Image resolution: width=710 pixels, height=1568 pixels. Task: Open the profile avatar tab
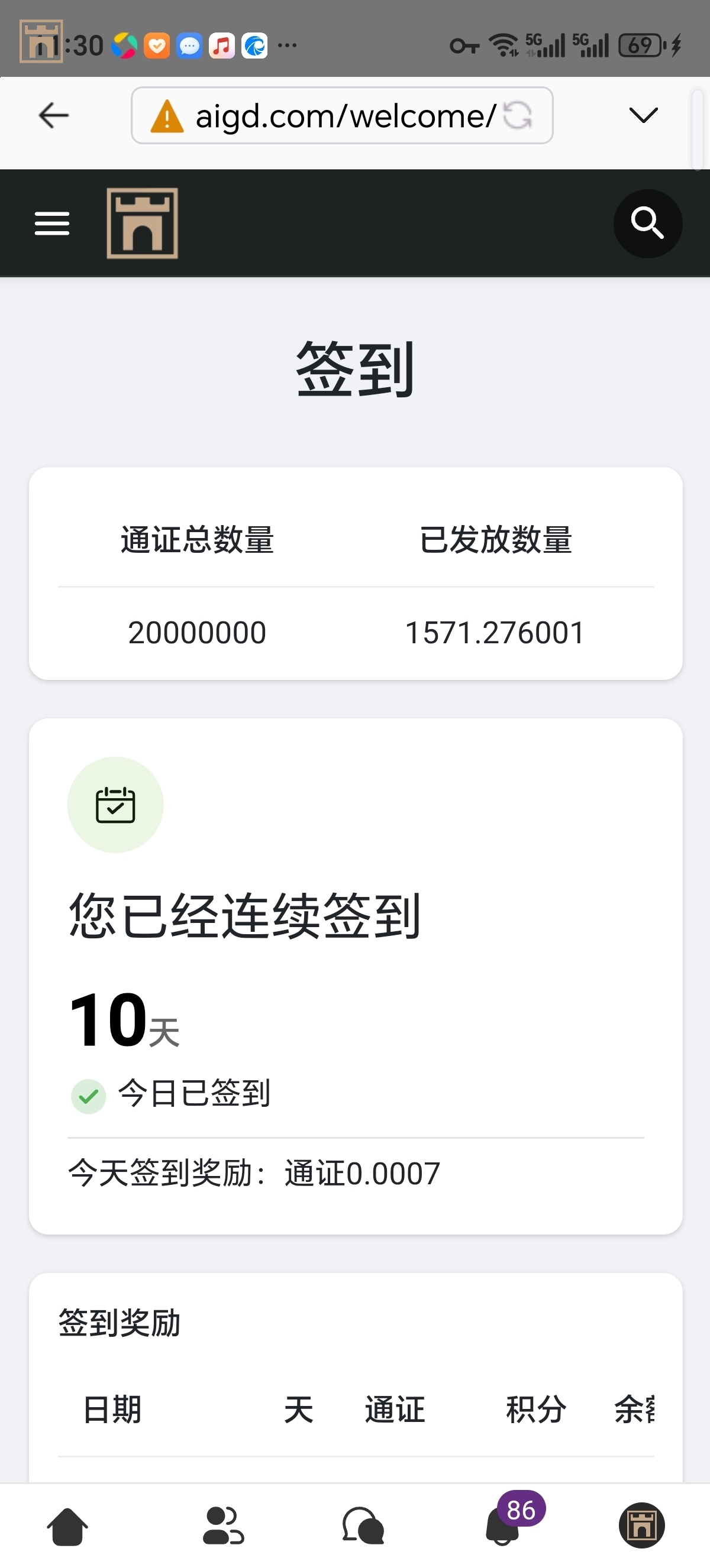click(x=642, y=1526)
